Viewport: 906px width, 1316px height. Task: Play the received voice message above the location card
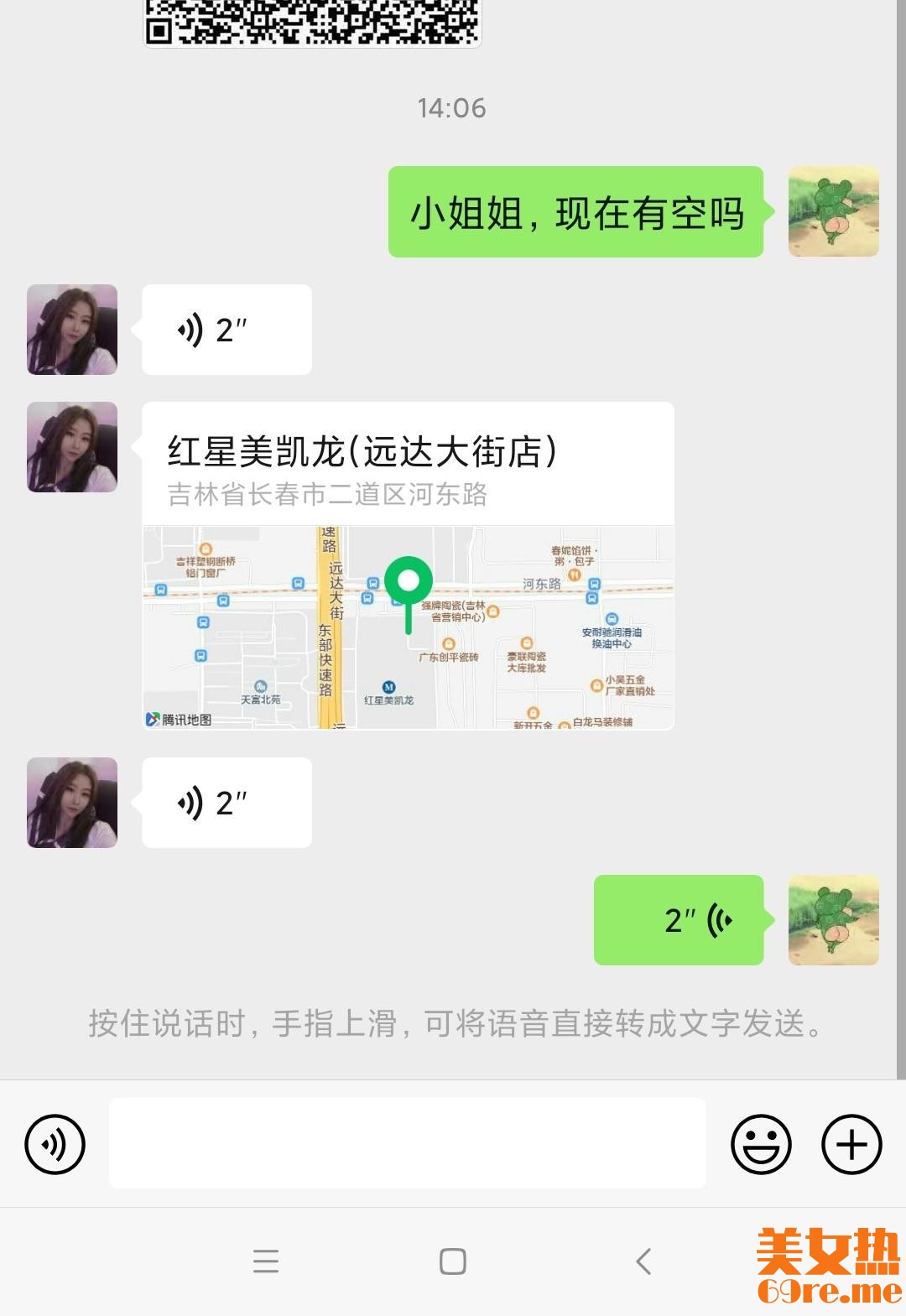pyautogui.click(x=226, y=330)
